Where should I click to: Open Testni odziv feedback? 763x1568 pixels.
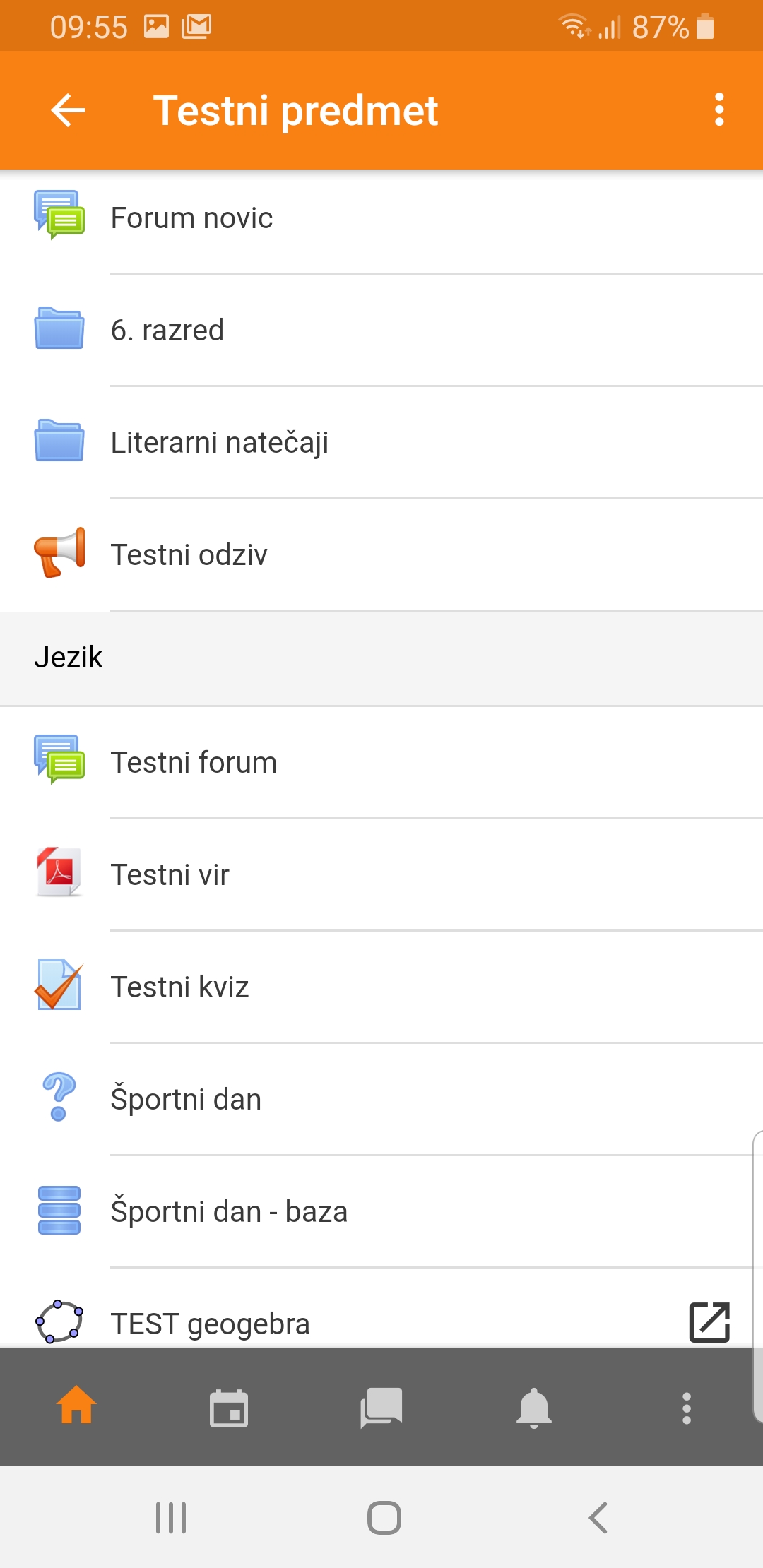coord(381,555)
